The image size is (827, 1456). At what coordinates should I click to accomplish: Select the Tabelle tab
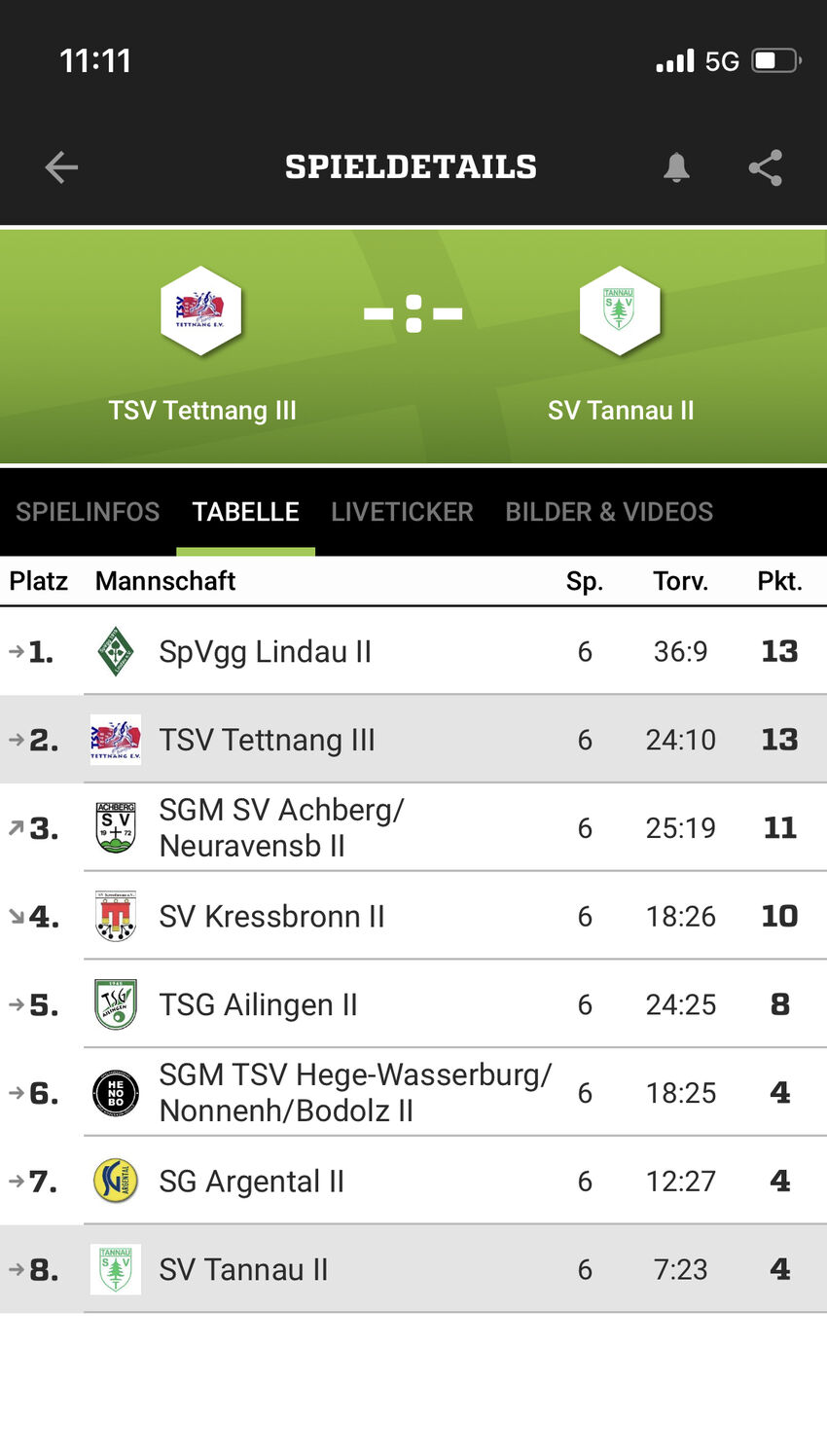[x=245, y=512]
